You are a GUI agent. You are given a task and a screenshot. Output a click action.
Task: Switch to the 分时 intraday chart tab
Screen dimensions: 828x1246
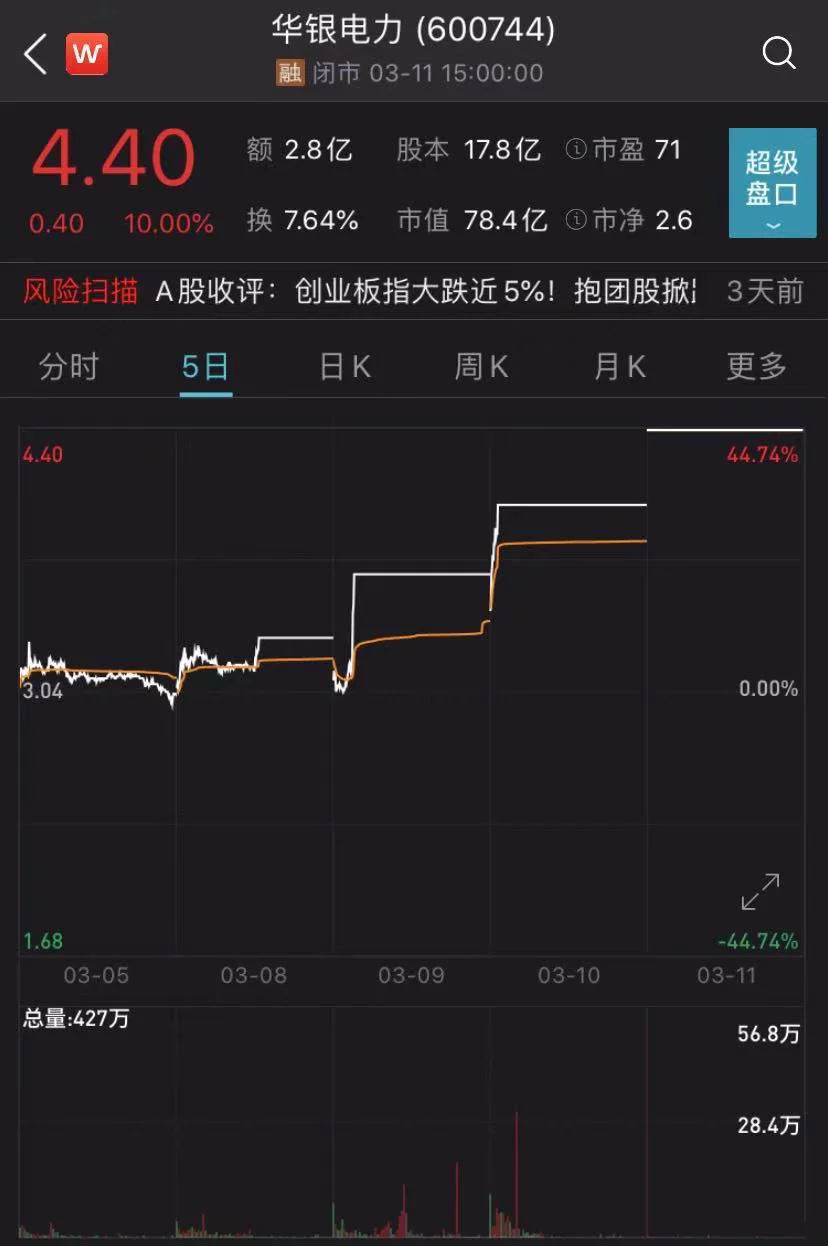(70, 367)
